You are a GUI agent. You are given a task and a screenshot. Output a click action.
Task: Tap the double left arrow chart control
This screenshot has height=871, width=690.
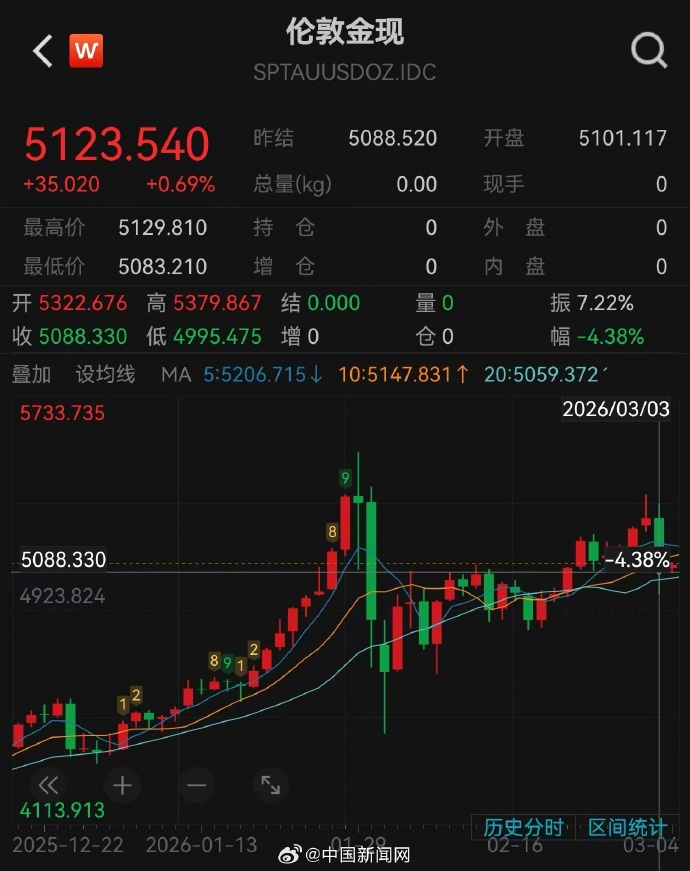tap(47, 785)
